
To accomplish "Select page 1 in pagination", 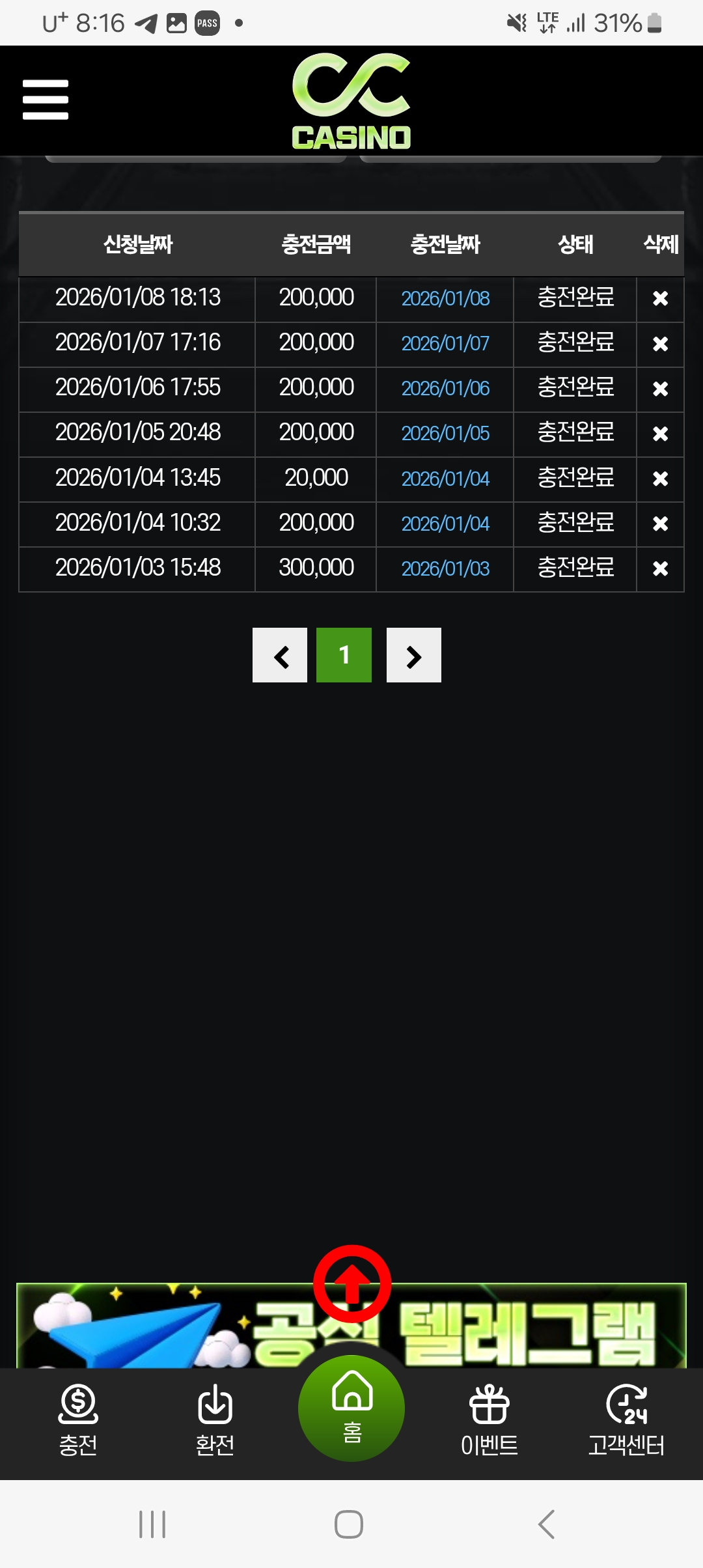I will point(344,655).
